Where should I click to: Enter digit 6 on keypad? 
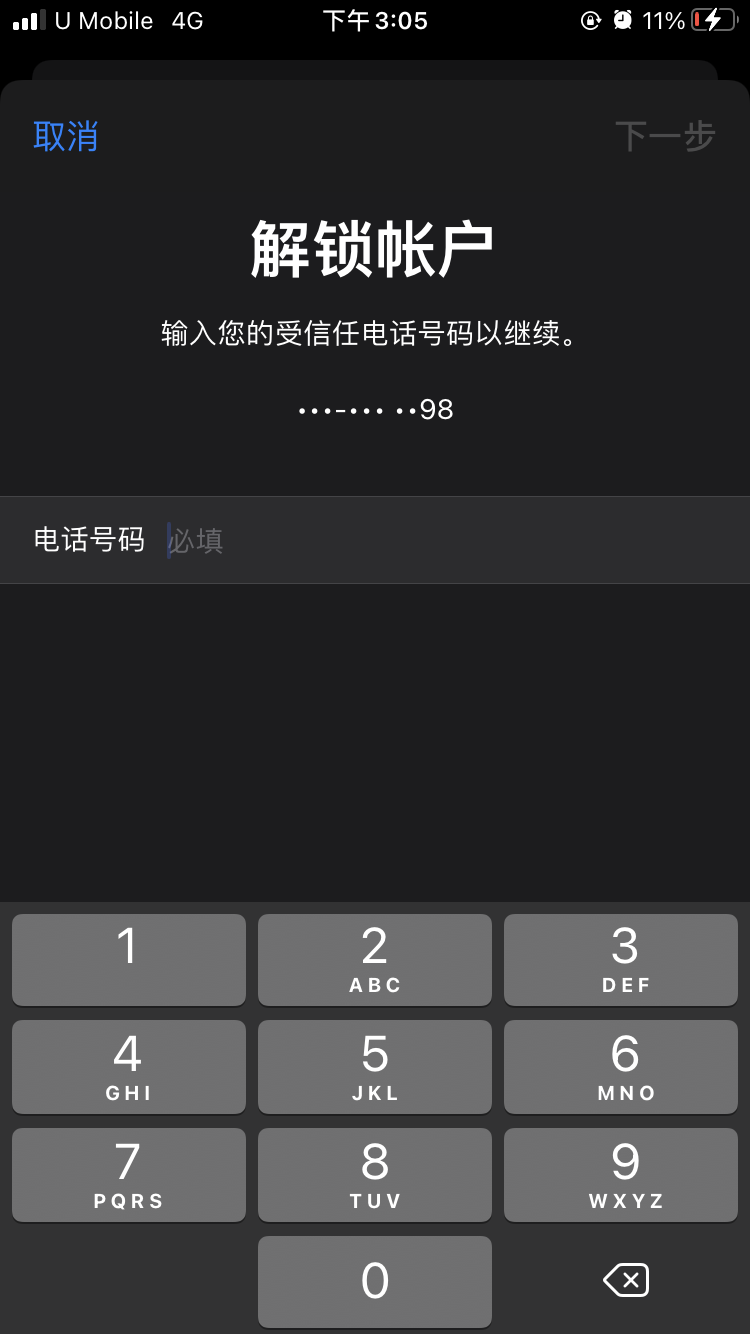621,1066
